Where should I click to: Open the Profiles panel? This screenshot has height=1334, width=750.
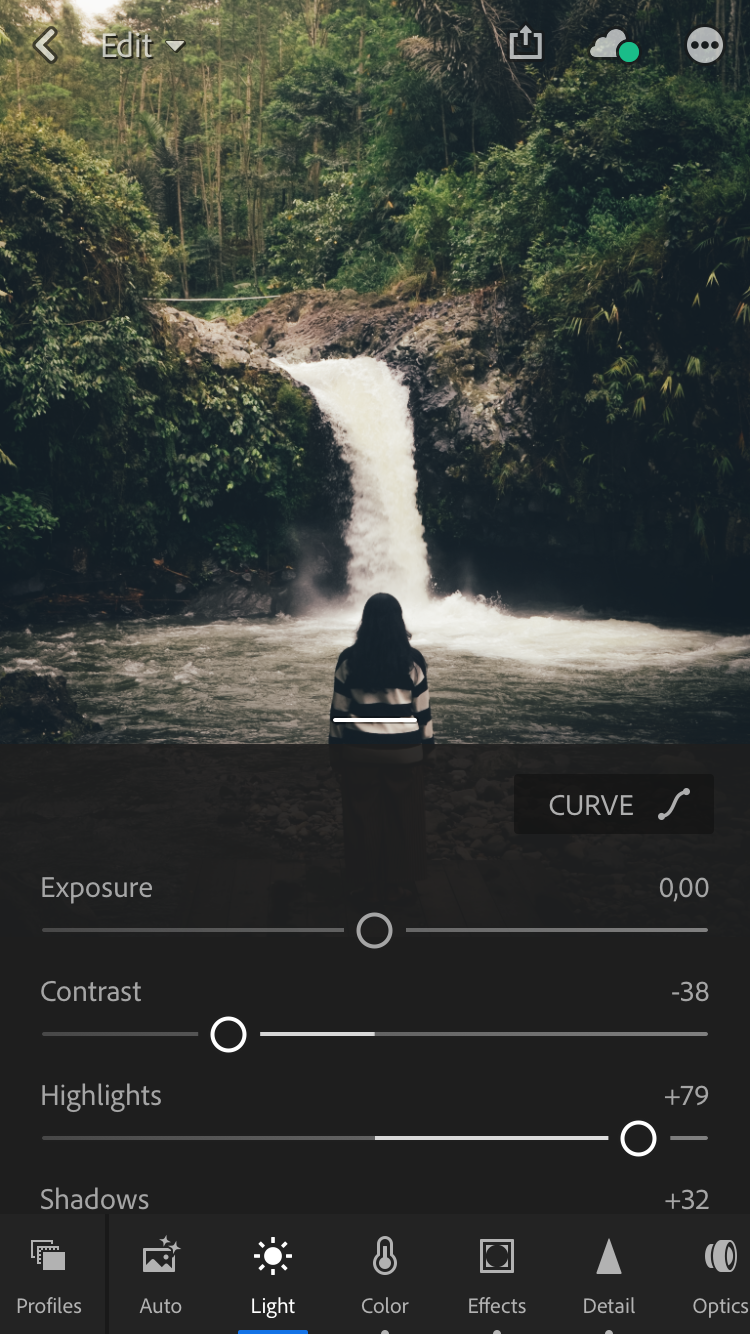[49, 1274]
